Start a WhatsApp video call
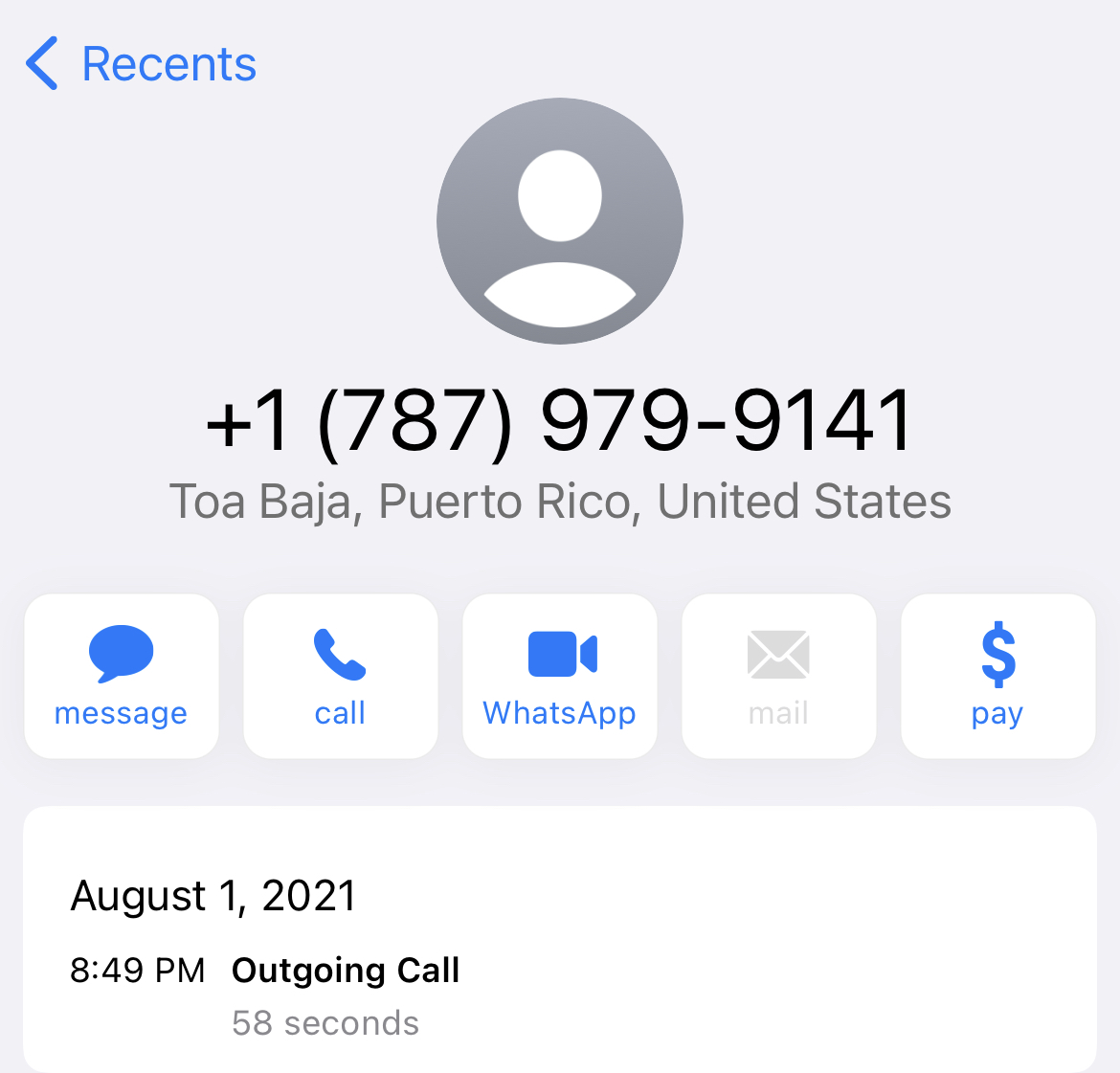 pyautogui.click(x=560, y=676)
